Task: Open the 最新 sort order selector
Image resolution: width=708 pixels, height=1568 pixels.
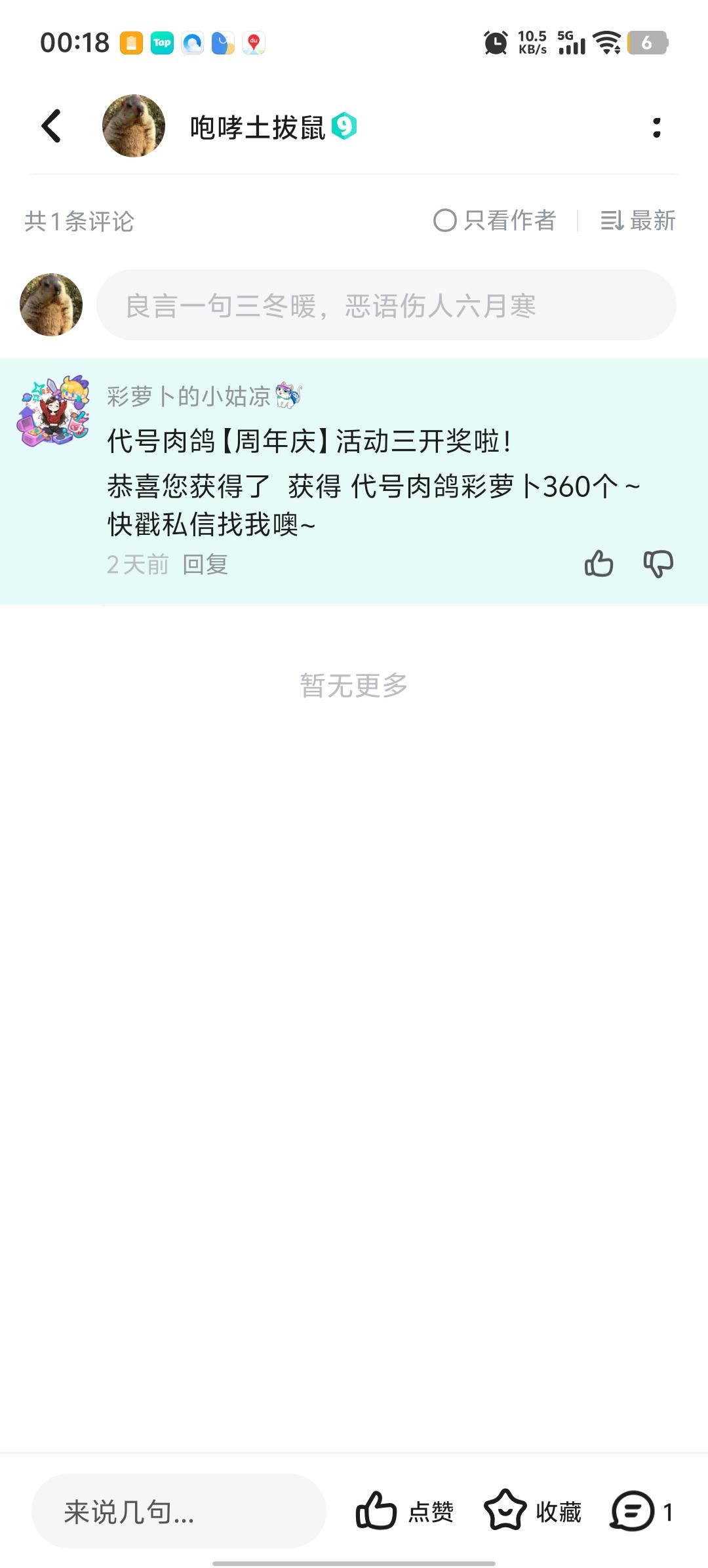Action: 652,222
